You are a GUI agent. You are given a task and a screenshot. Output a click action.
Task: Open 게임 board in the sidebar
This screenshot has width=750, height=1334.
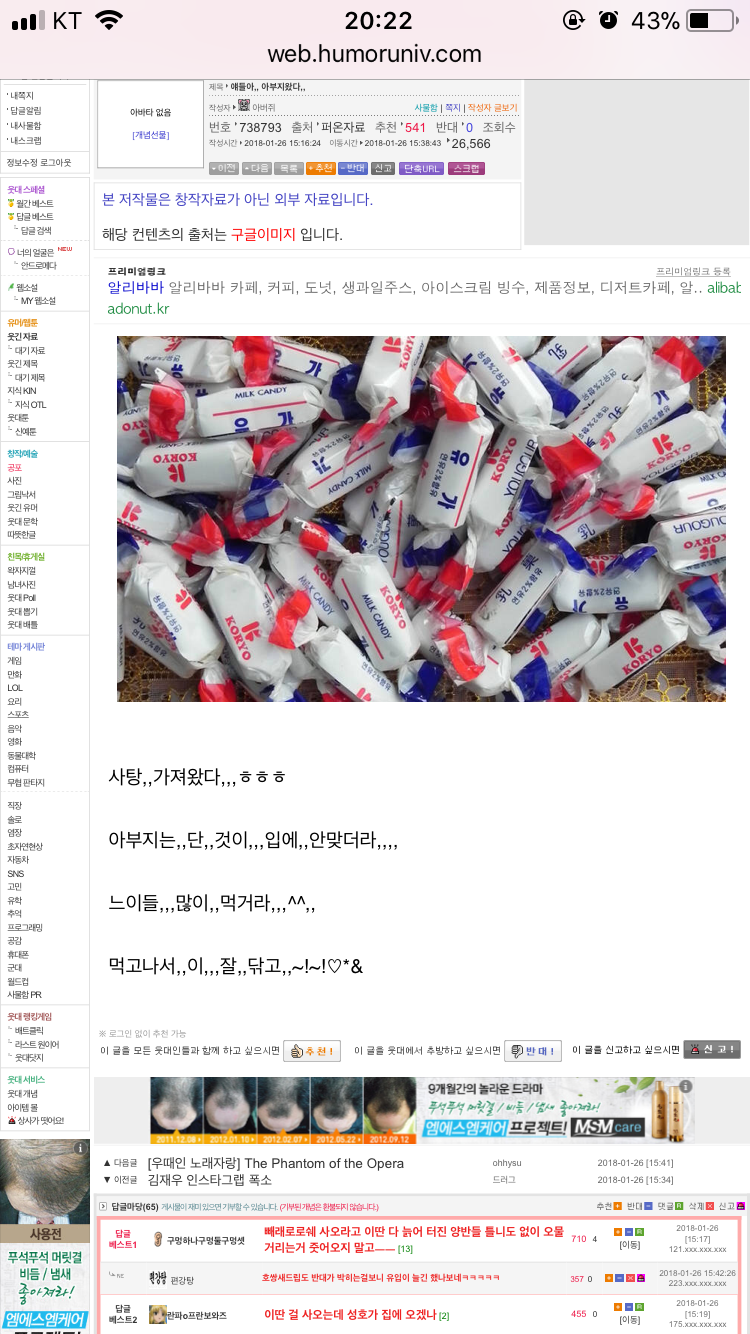pos(14,661)
